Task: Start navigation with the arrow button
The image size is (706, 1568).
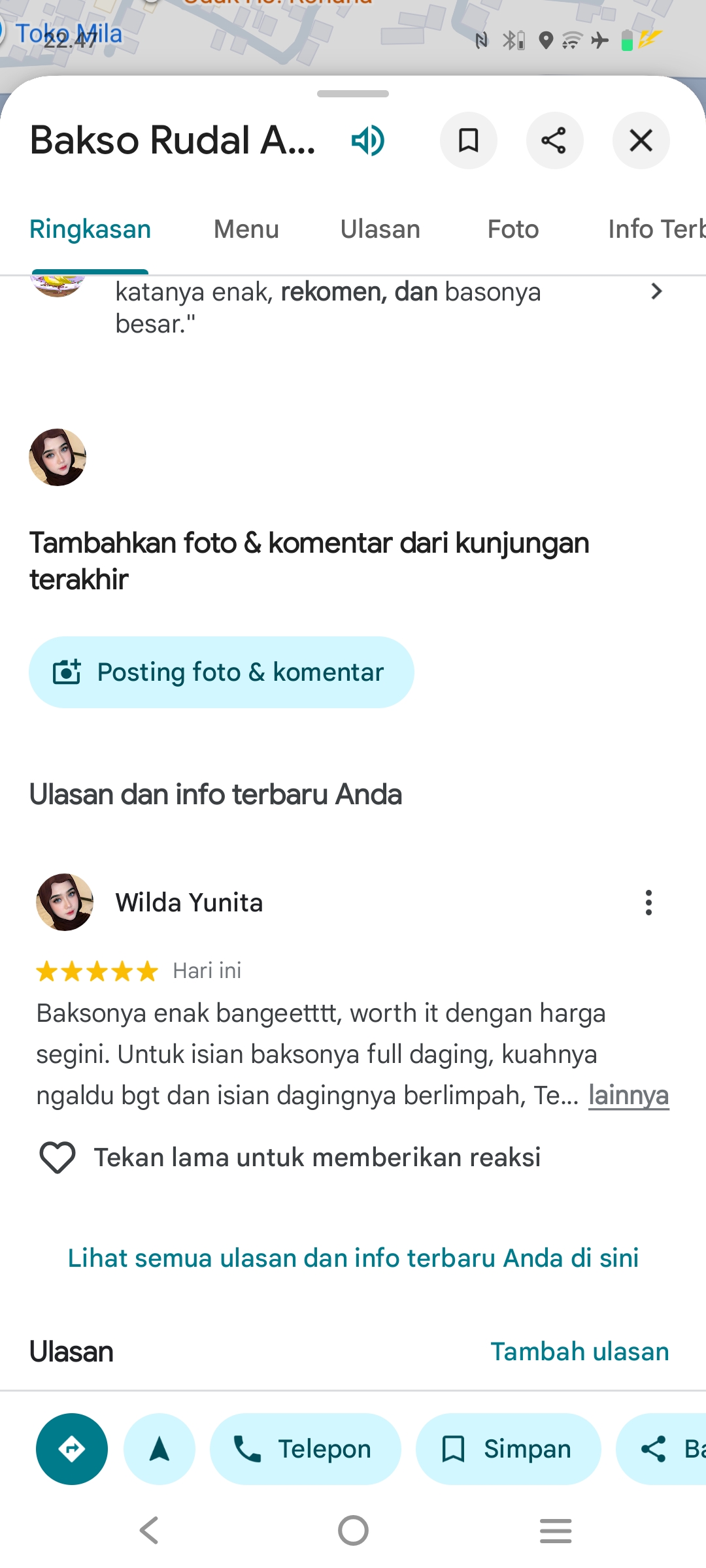Action: point(160,1449)
